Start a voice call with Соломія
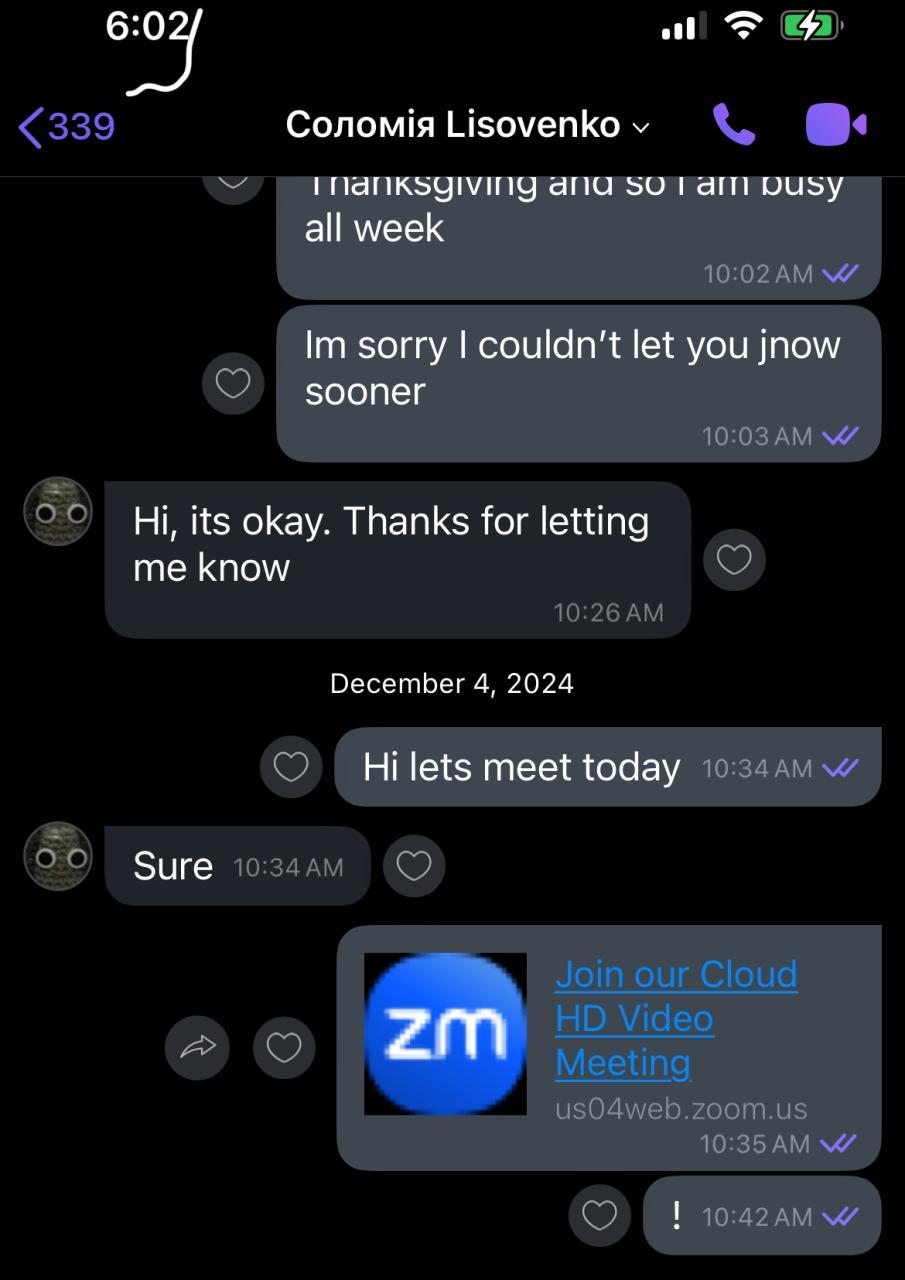The width and height of the screenshot is (905, 1280). pyautogui.click(x=734, y=125)
